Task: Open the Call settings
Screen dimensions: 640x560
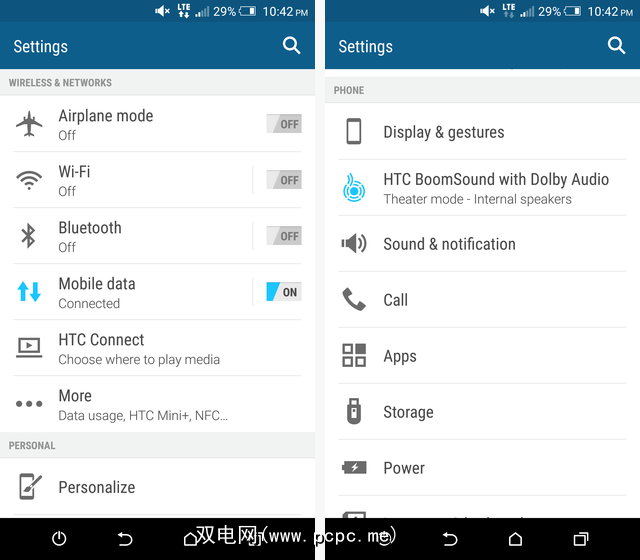Action: click(480, 300)
